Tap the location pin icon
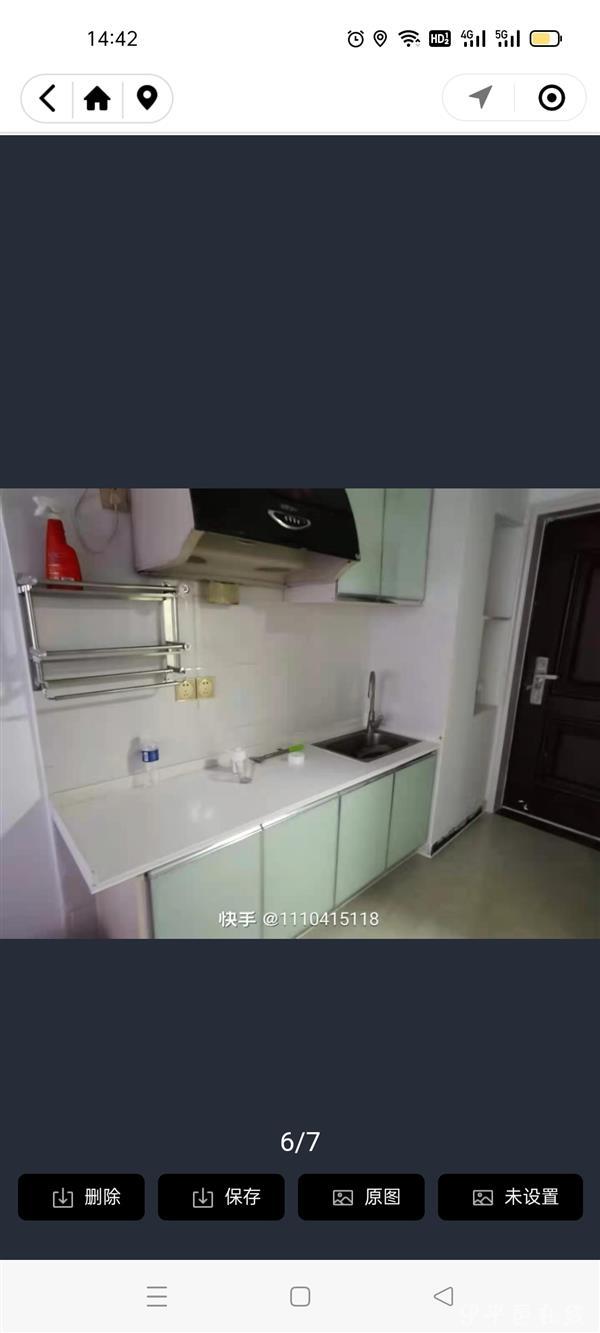The height and width of the screenshot is (1333, 600). [x=147, y=98]
